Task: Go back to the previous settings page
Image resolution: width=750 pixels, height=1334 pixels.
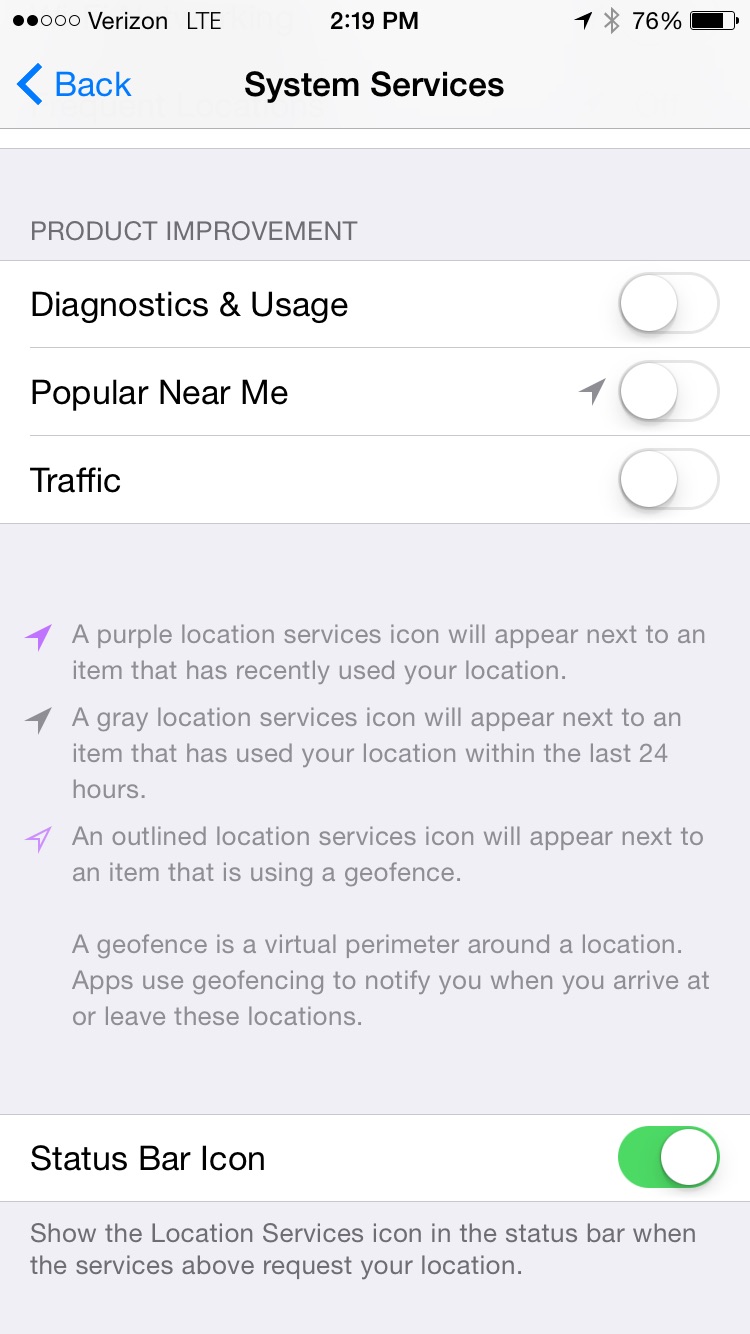Action: [74, 85]
